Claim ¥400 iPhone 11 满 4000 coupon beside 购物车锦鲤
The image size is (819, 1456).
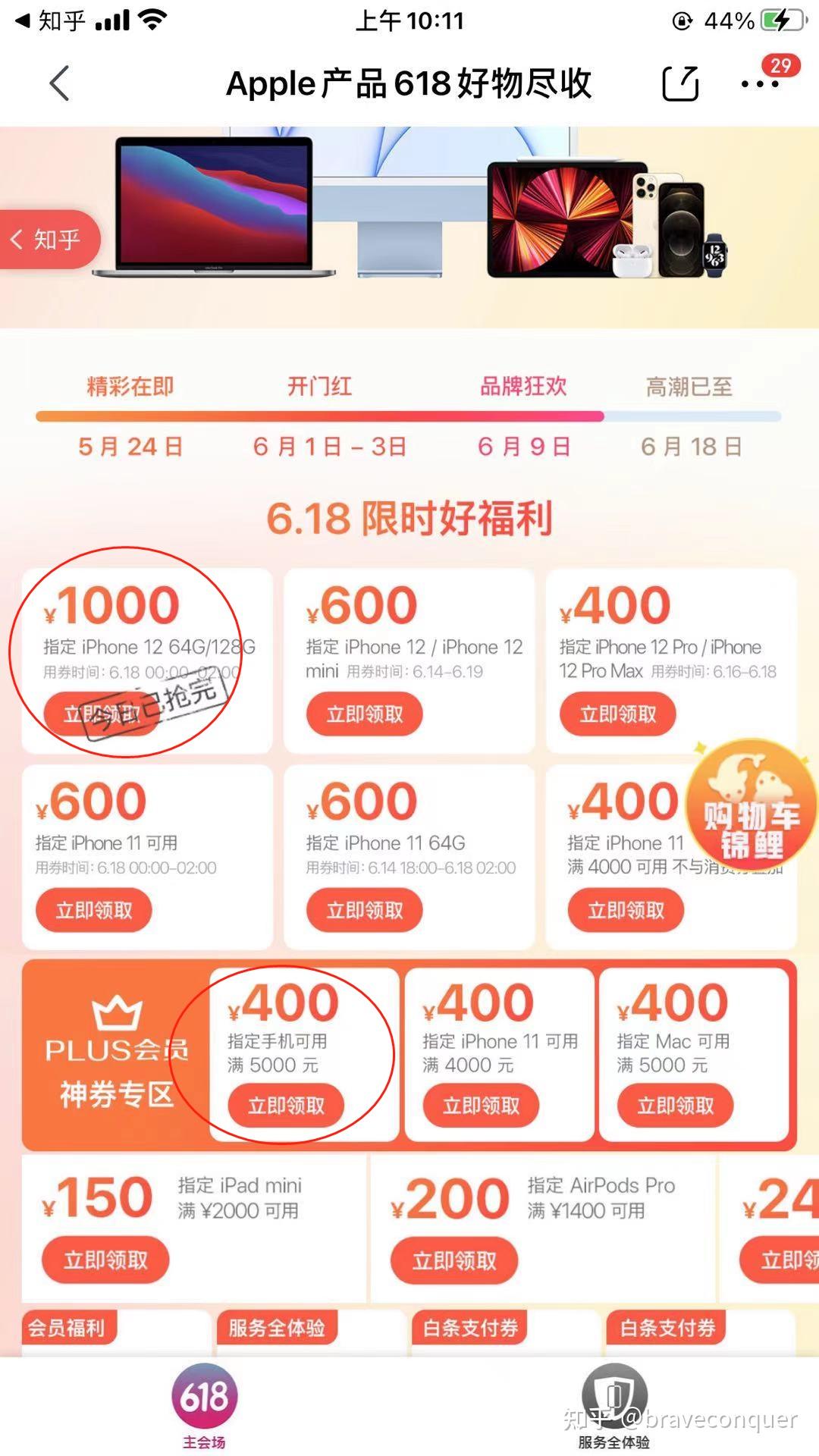tap(626, 910)
